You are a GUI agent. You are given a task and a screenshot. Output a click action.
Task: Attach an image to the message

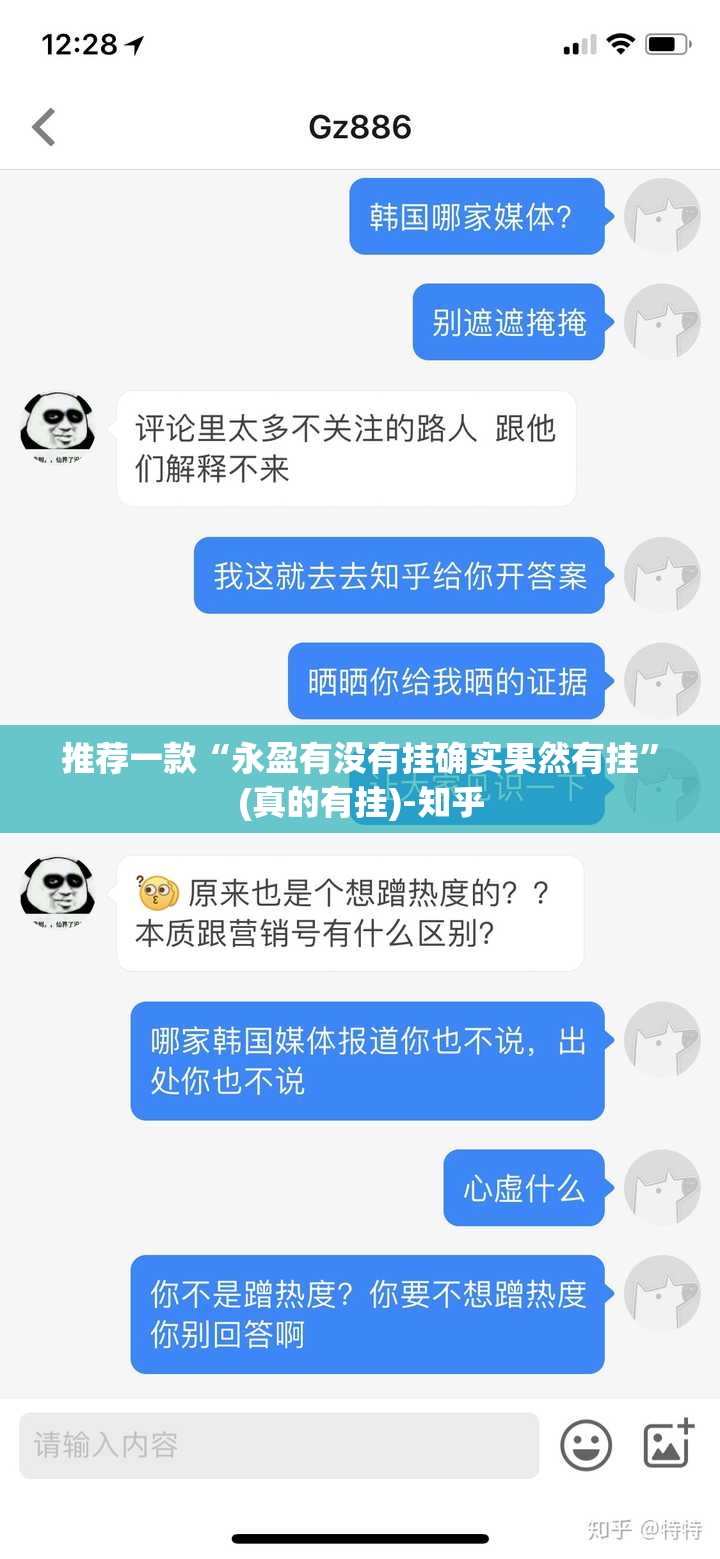pyautogui.click(x=668, y=1443)
